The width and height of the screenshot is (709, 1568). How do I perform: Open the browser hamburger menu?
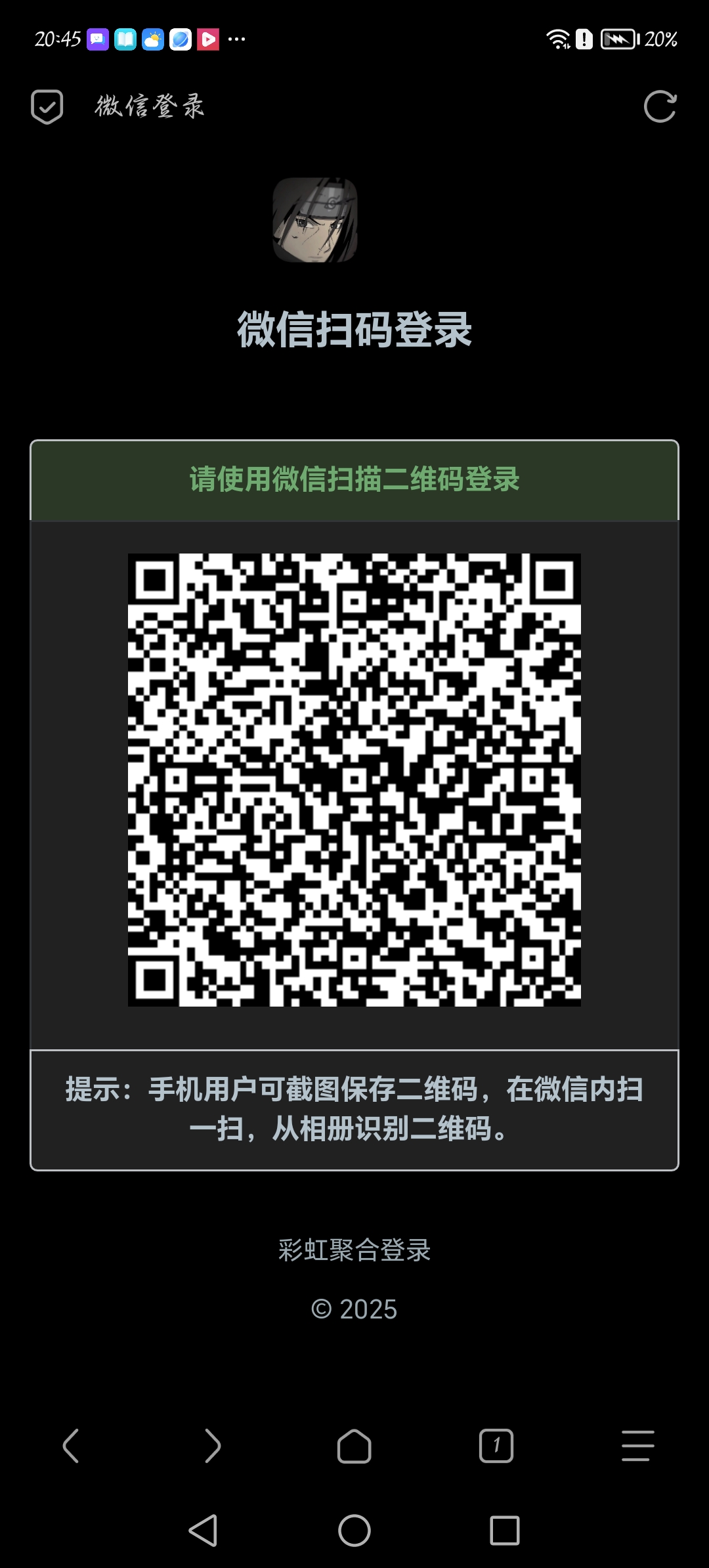(638, 1446)
